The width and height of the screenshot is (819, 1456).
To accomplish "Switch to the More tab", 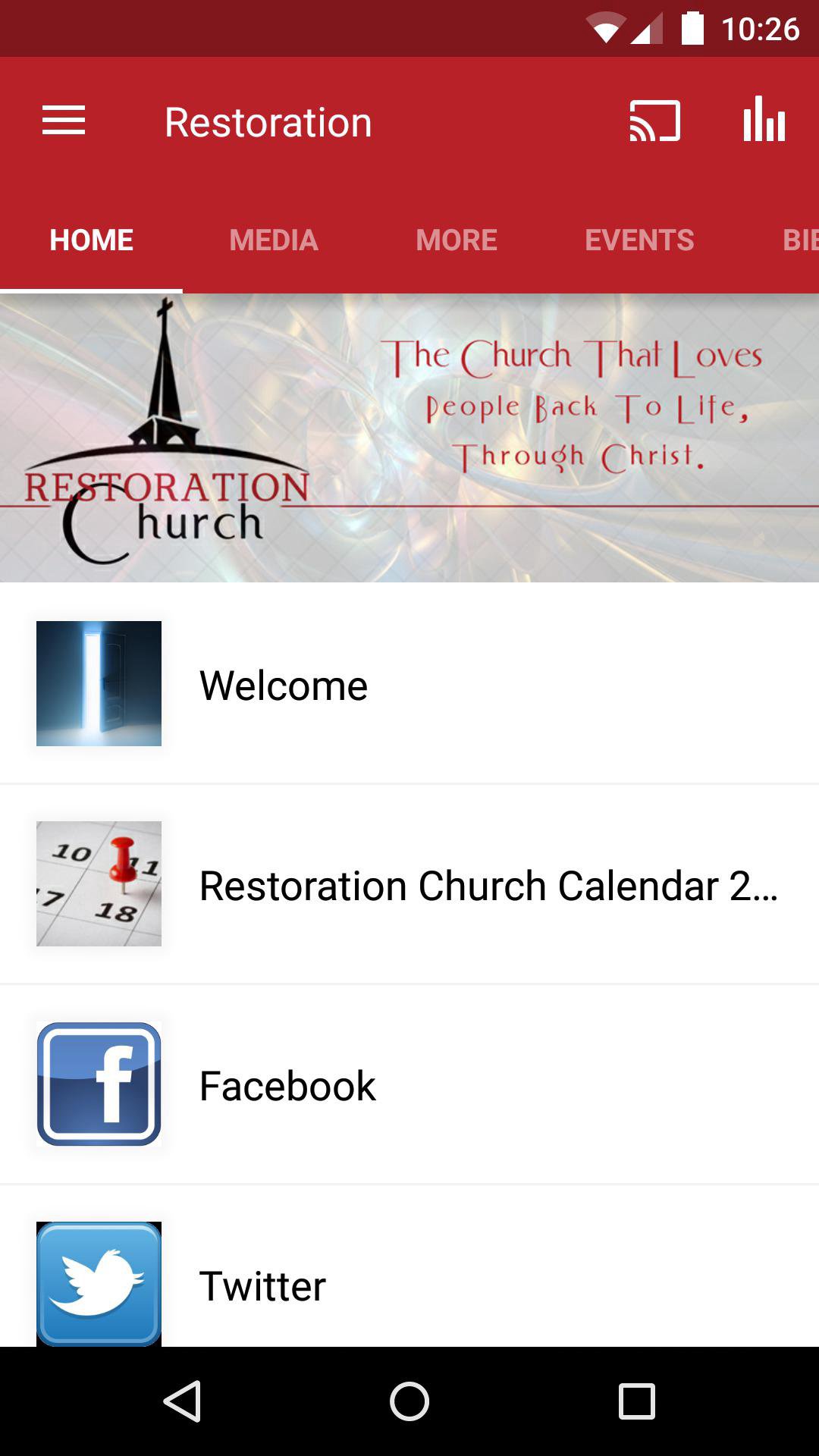I will tap(457, 240).
